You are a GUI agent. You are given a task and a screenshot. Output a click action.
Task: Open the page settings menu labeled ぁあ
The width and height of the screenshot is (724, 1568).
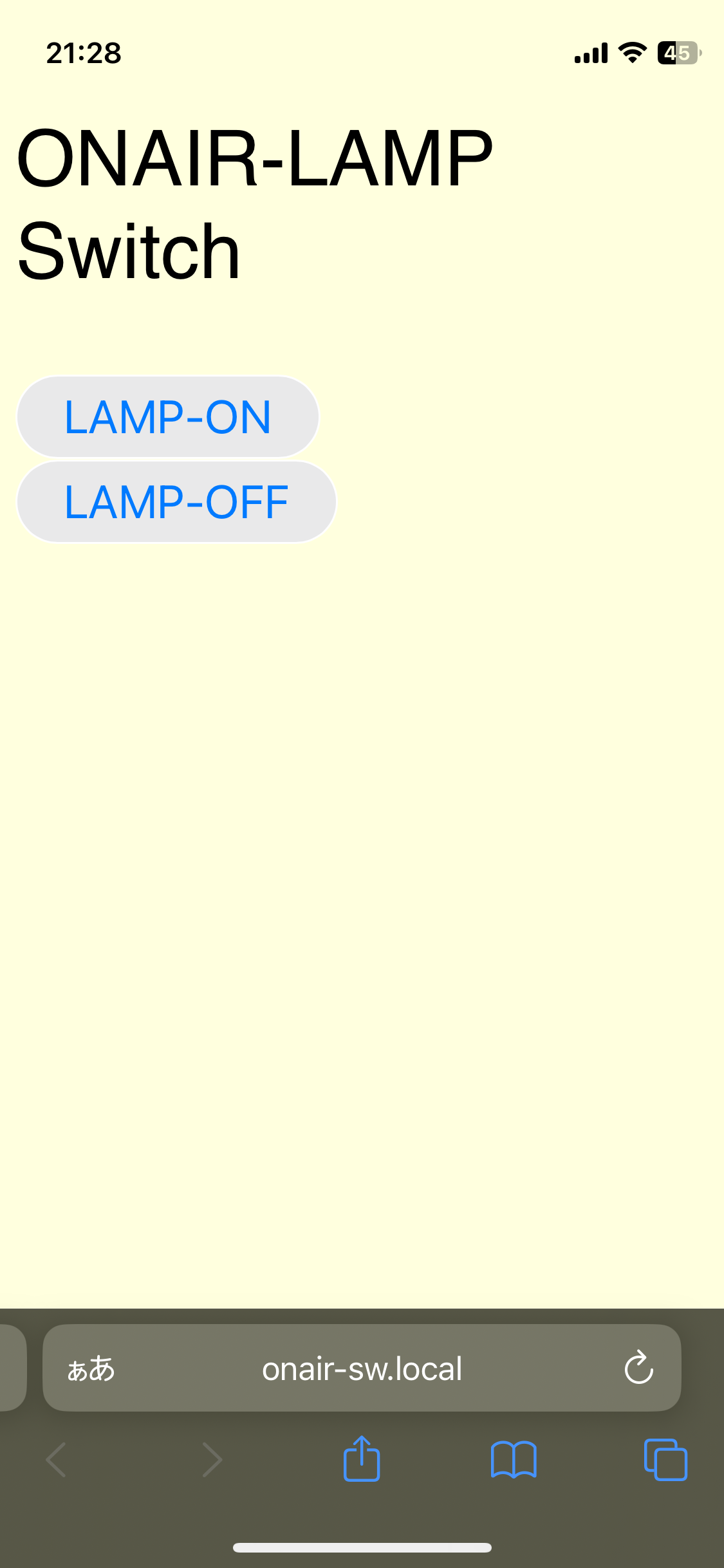click(90, 1370)
